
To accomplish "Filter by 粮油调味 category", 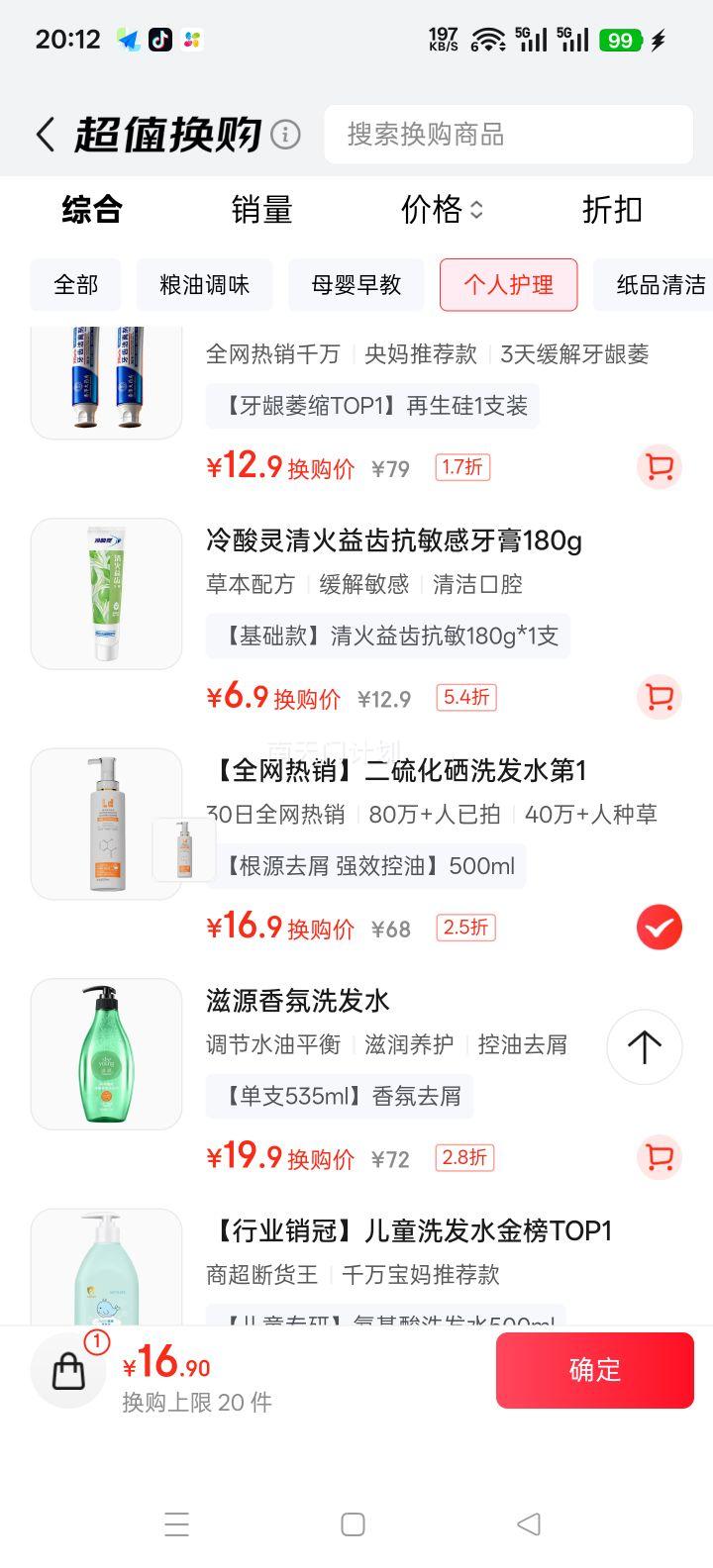I will click(x=204, y=285).
